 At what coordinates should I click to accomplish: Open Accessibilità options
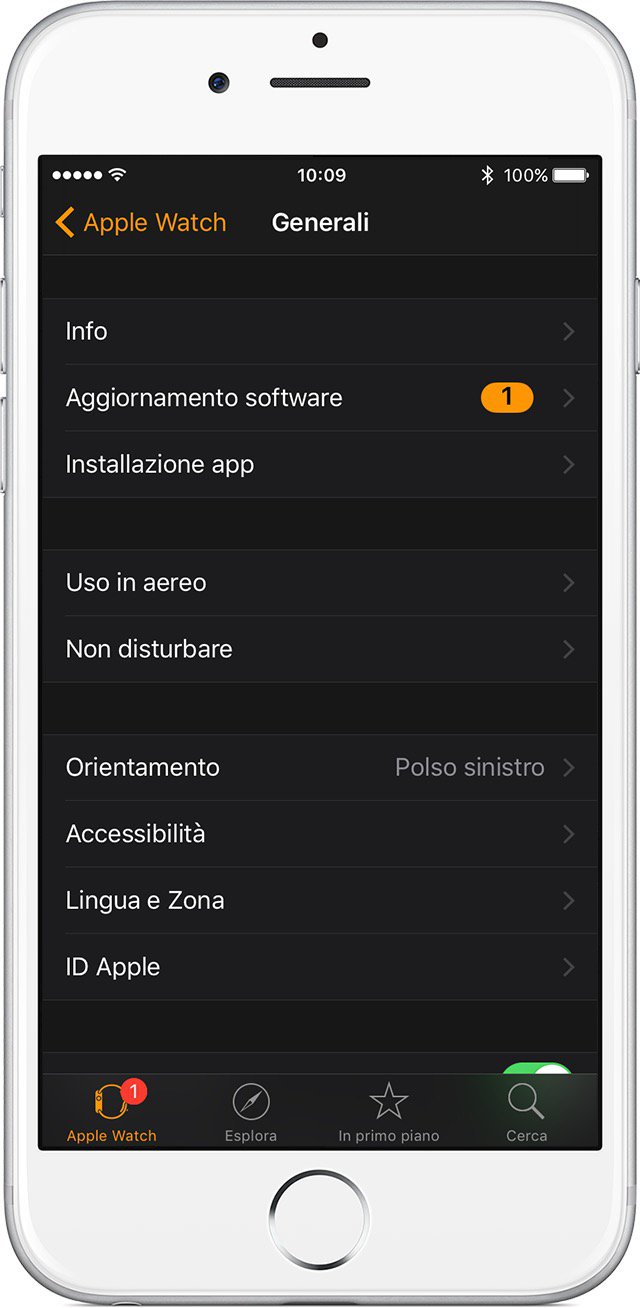(x=320, y=834)
